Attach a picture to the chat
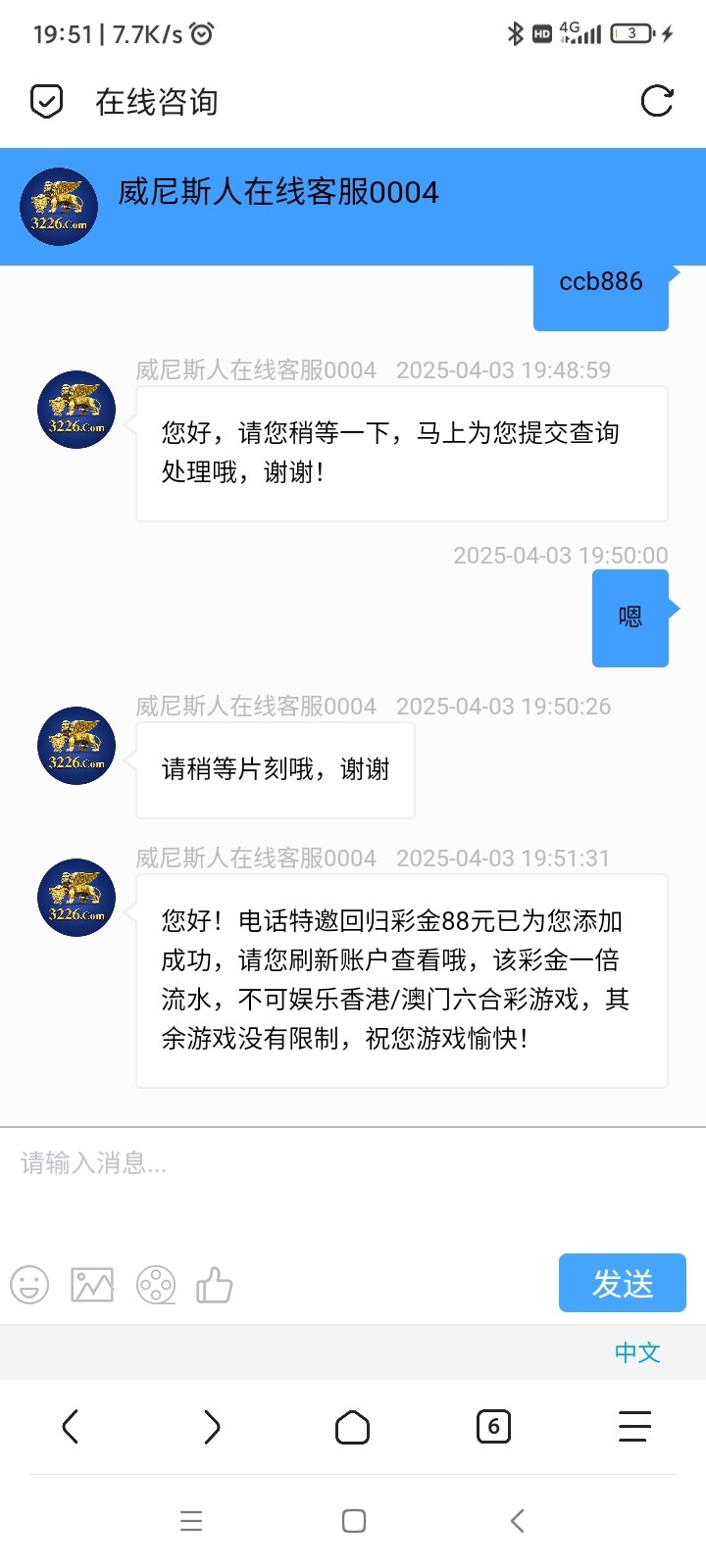The height and width of the screenshot is (1568, 706). point(92,1285)
